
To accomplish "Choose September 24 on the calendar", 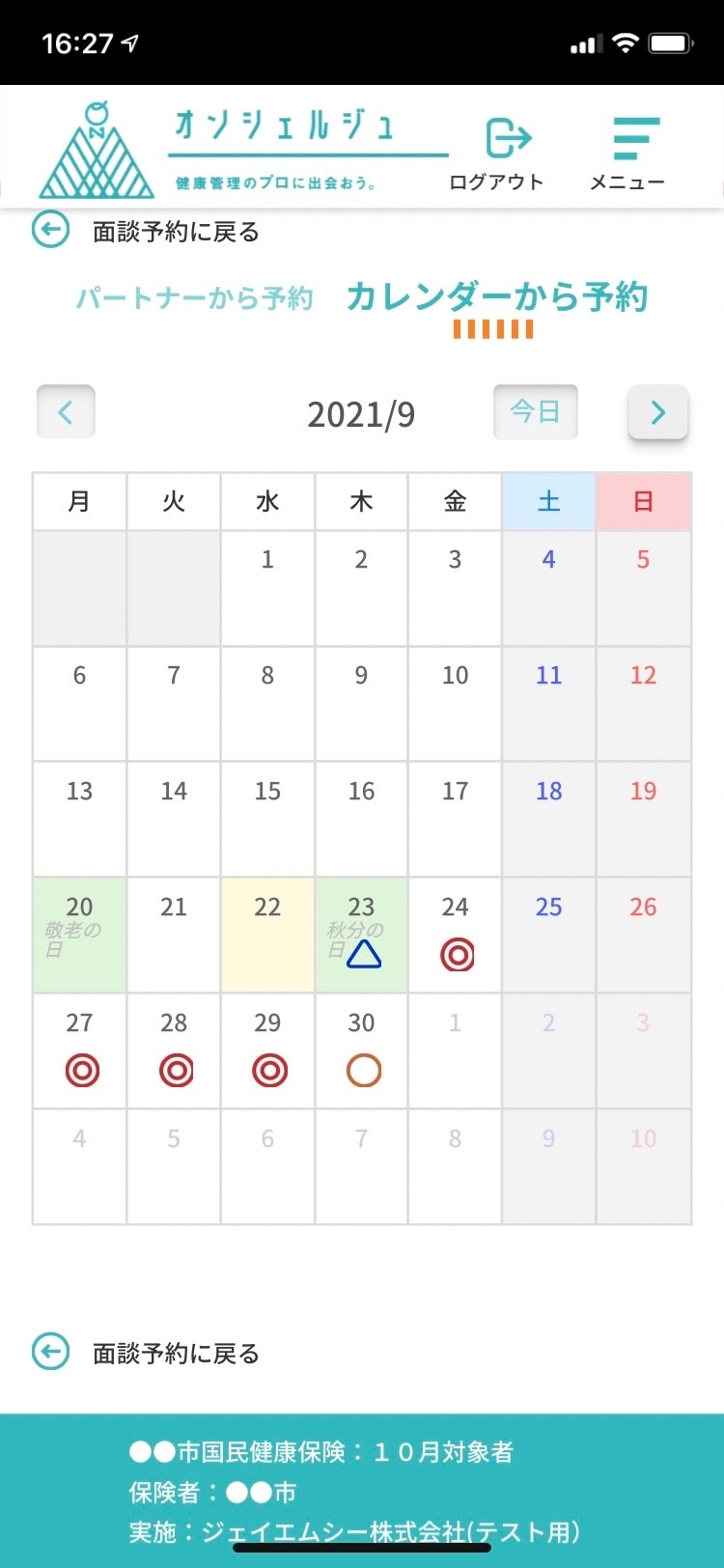I will 456,935.
